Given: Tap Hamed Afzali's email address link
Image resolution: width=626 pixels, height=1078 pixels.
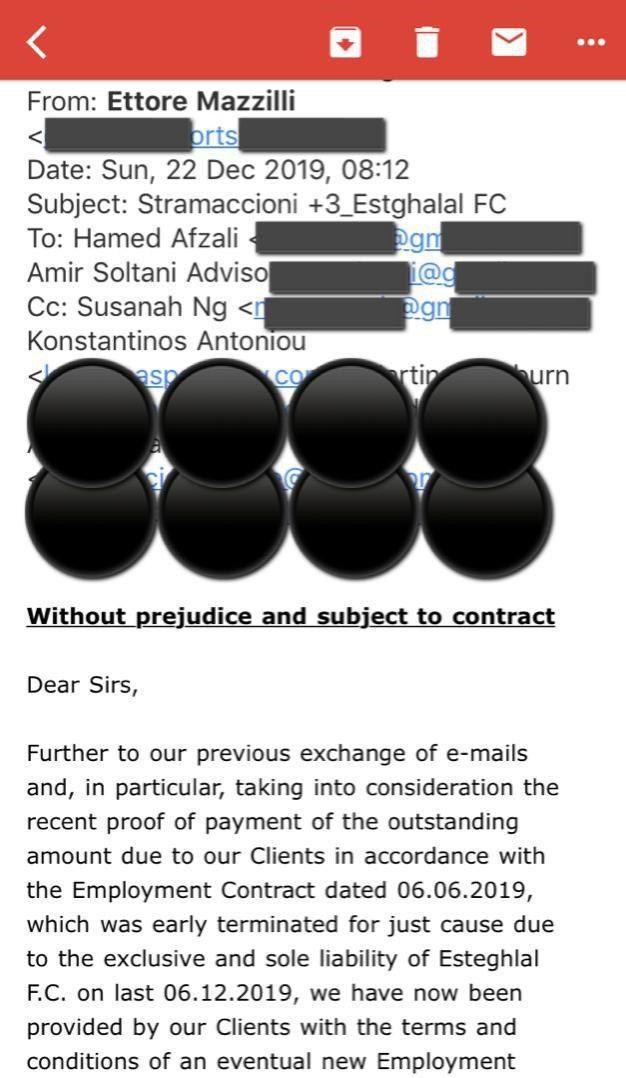Looking at the screenshot, I should coord(417,239).
